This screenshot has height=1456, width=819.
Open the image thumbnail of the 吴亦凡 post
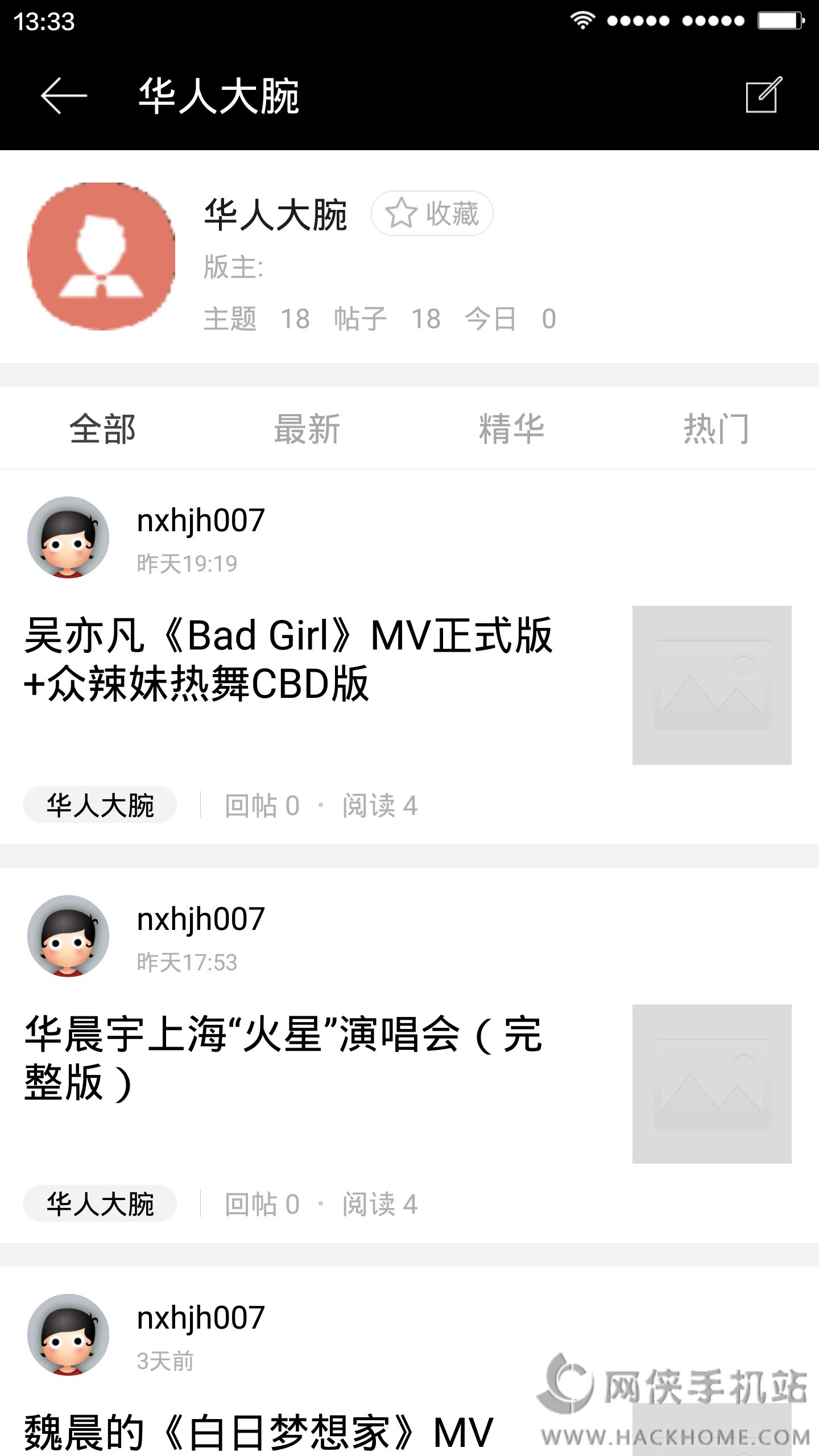coord(712,685)
